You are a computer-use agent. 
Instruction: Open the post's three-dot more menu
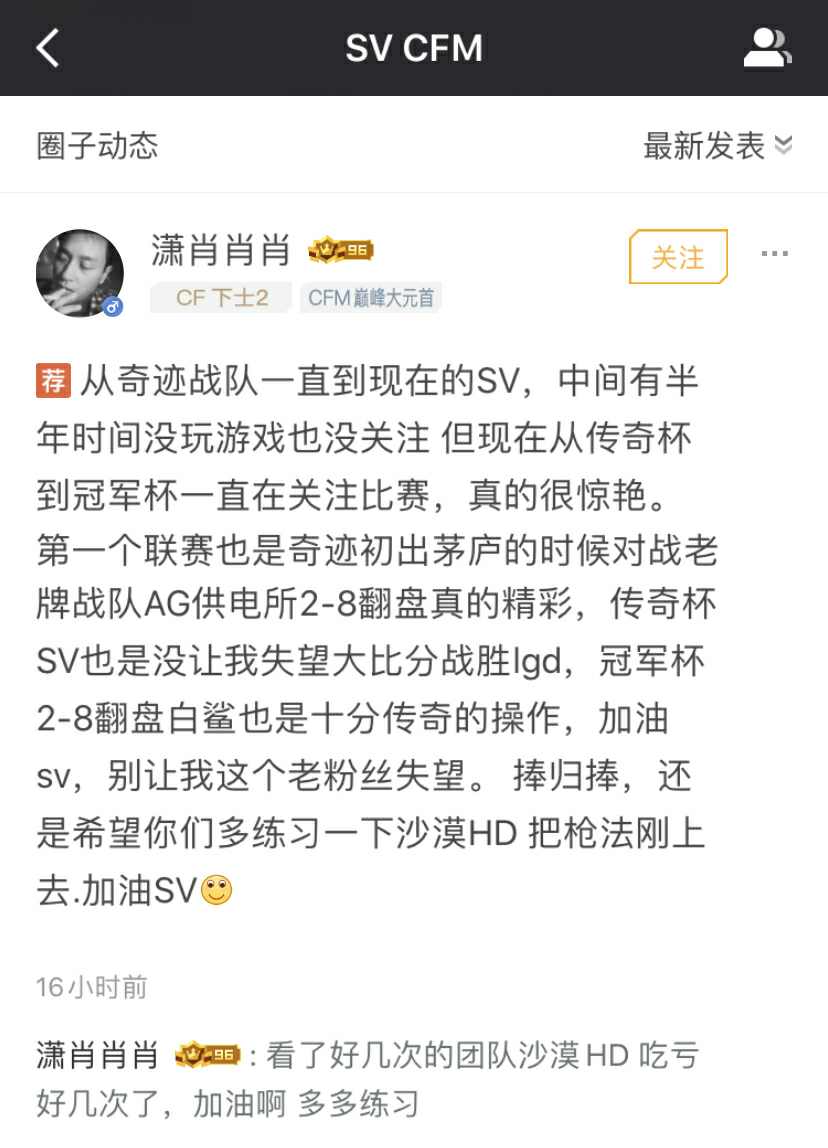click(774, 255)
